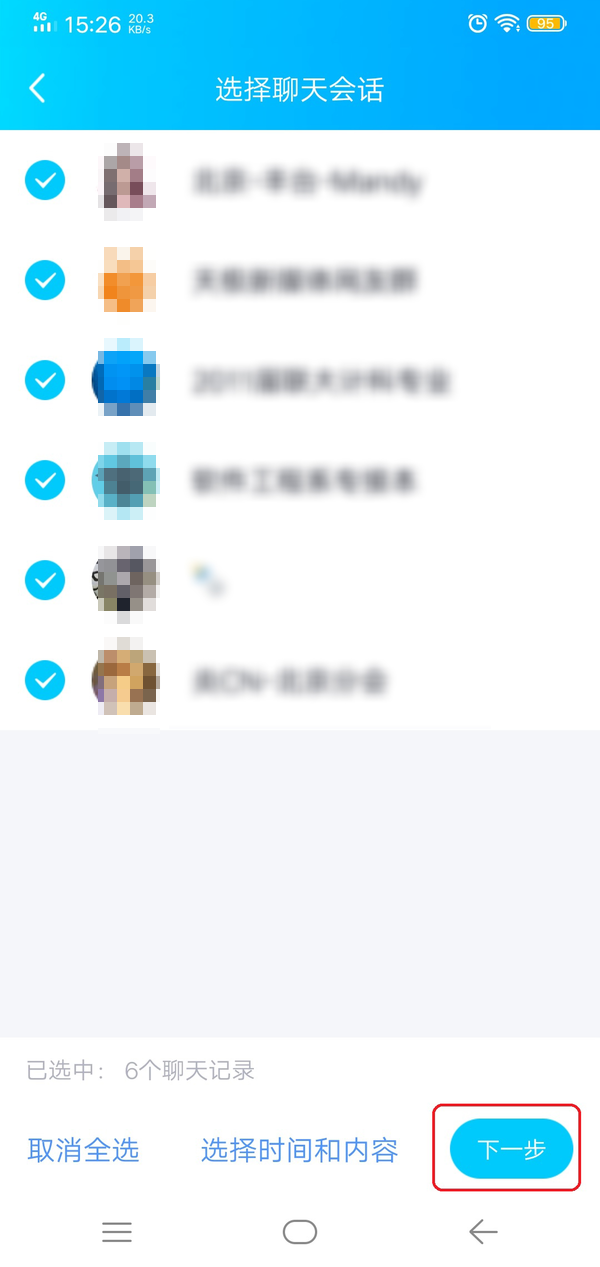Uncheck the chat ending with Mandy
The width and height of the screenshot is (600, 1267).
click(x=45, y=181)
